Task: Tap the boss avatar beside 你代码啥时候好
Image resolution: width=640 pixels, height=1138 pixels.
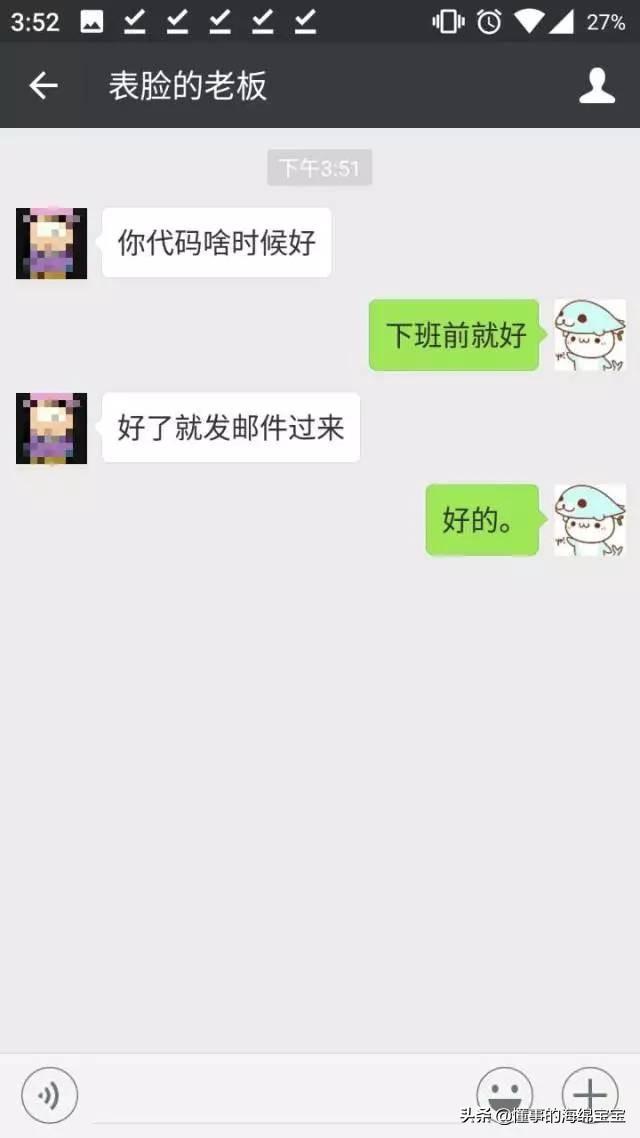Action: 52,243
